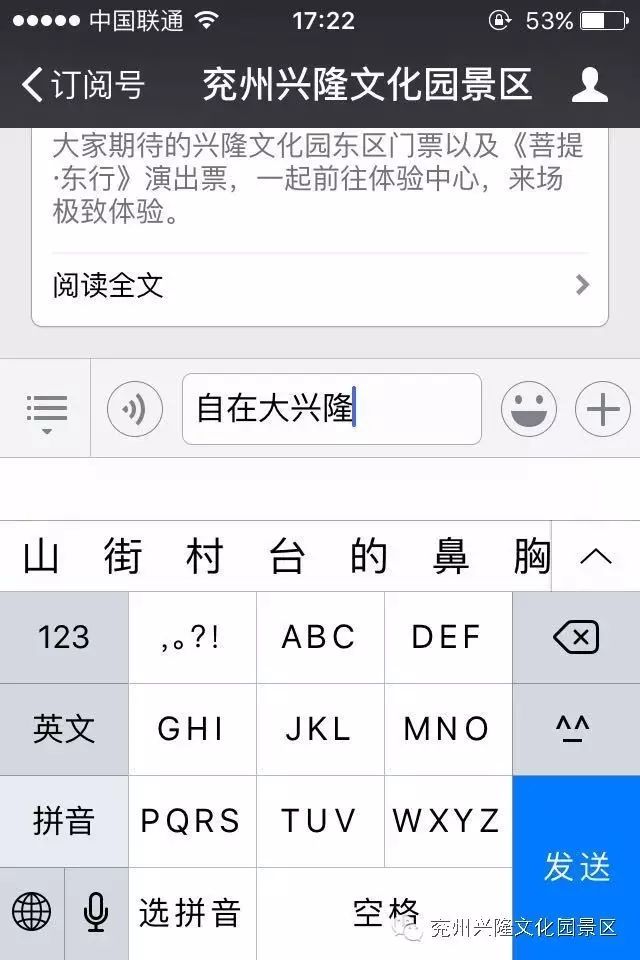Image resolution: width=640 pixels, height=960 pixels.
Task: Open the emoji picker
Action: click(x=528, y=409)
